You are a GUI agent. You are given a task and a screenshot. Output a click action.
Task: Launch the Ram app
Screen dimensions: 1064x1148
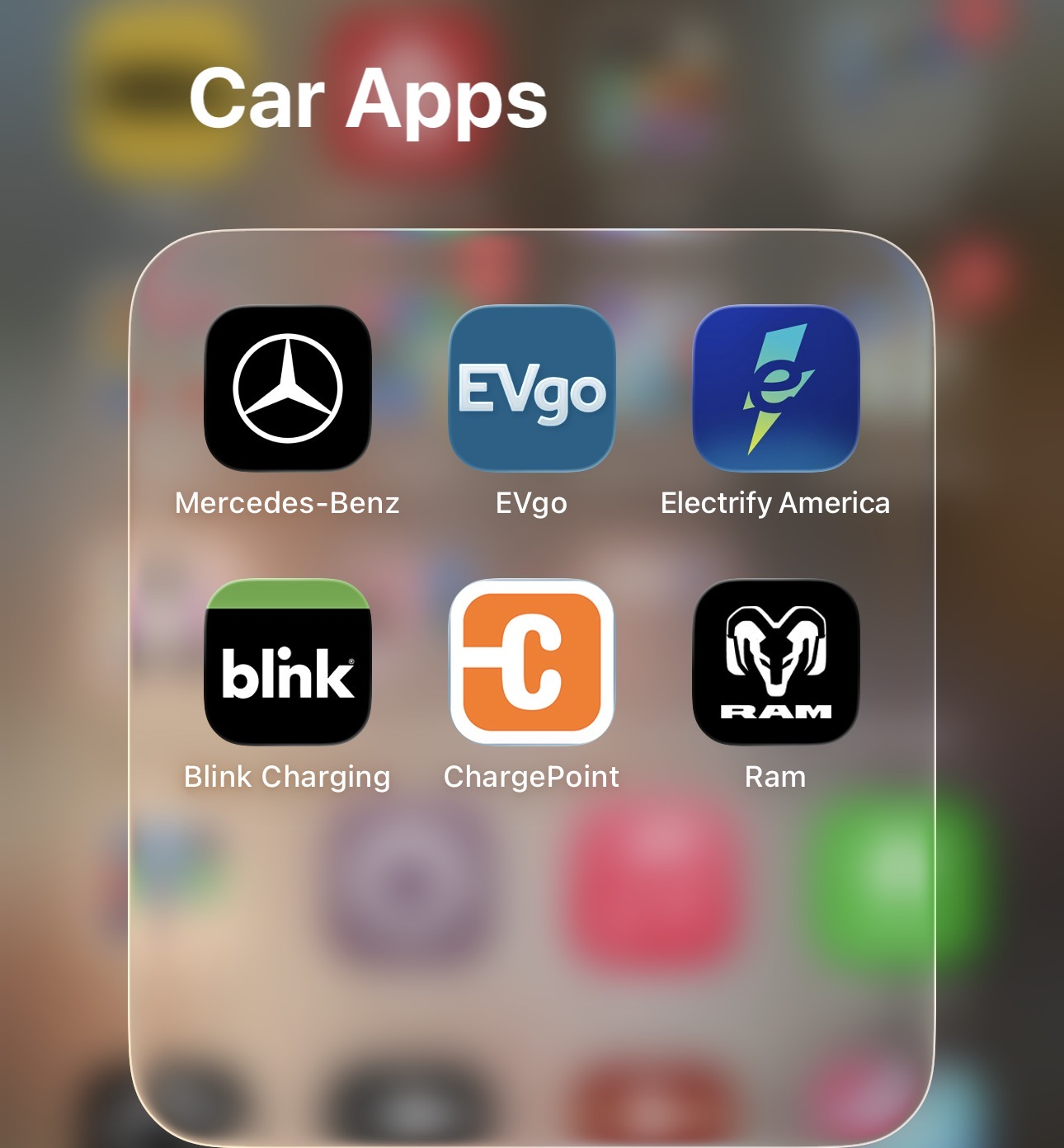coord(775,661)
